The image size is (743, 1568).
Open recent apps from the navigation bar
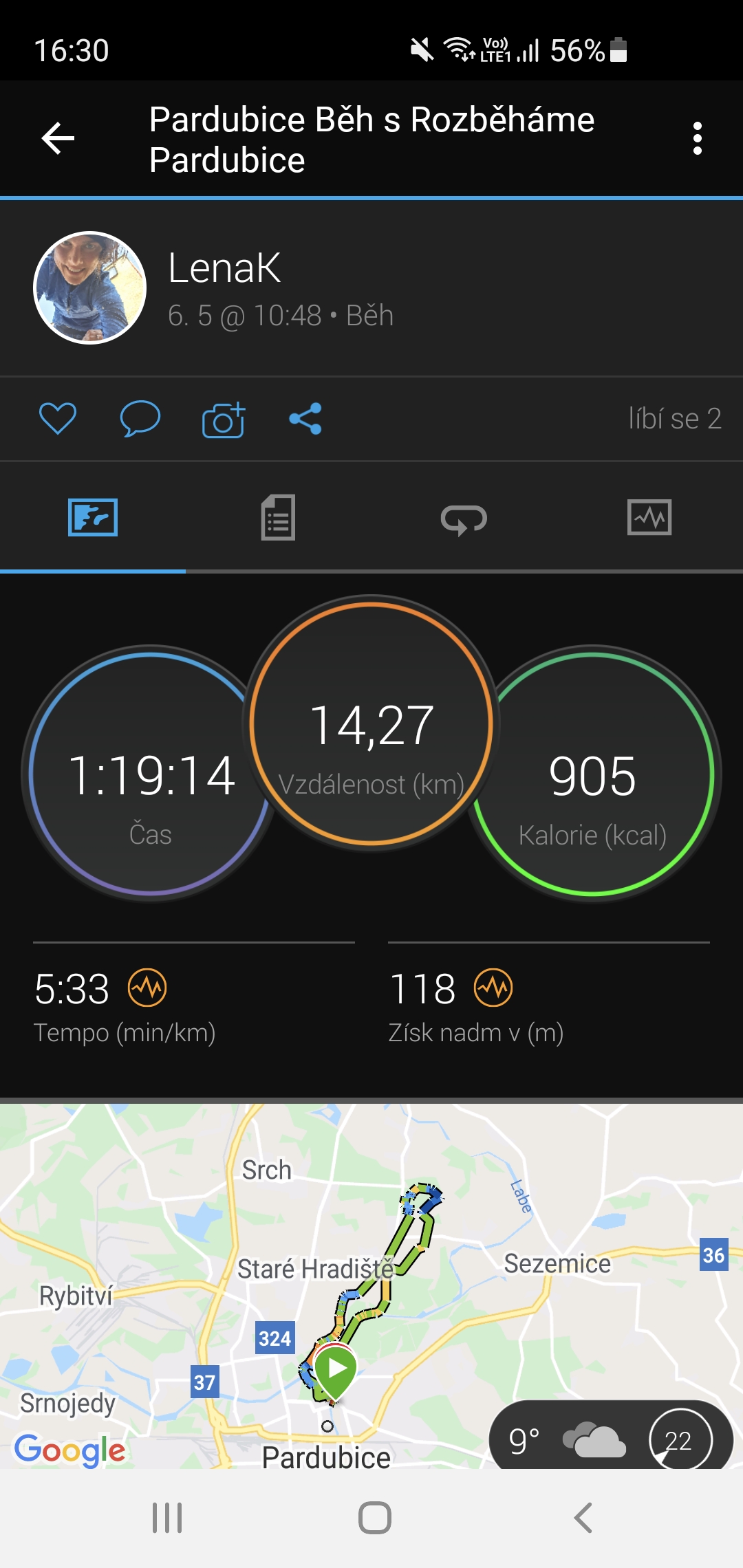click(x=167, y=1518)
